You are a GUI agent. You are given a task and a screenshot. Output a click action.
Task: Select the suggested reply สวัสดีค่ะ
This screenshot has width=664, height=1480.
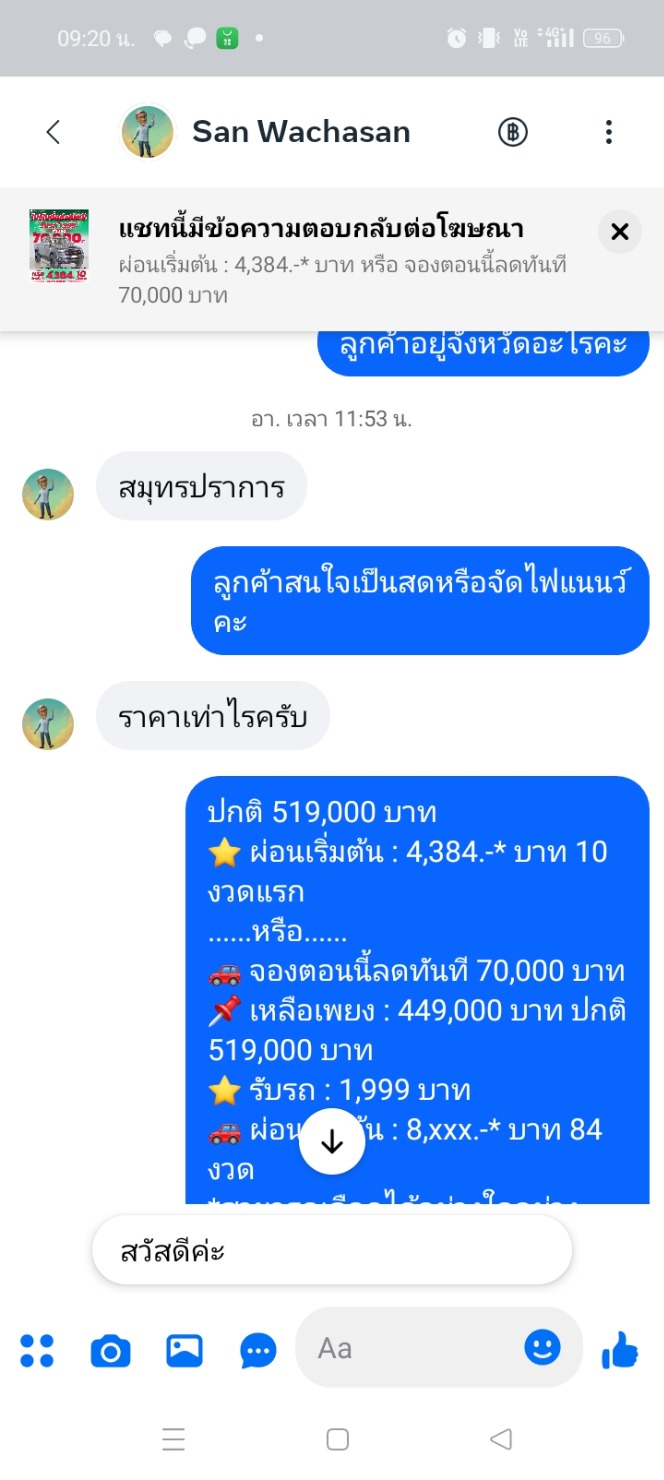click(331, 1251)
